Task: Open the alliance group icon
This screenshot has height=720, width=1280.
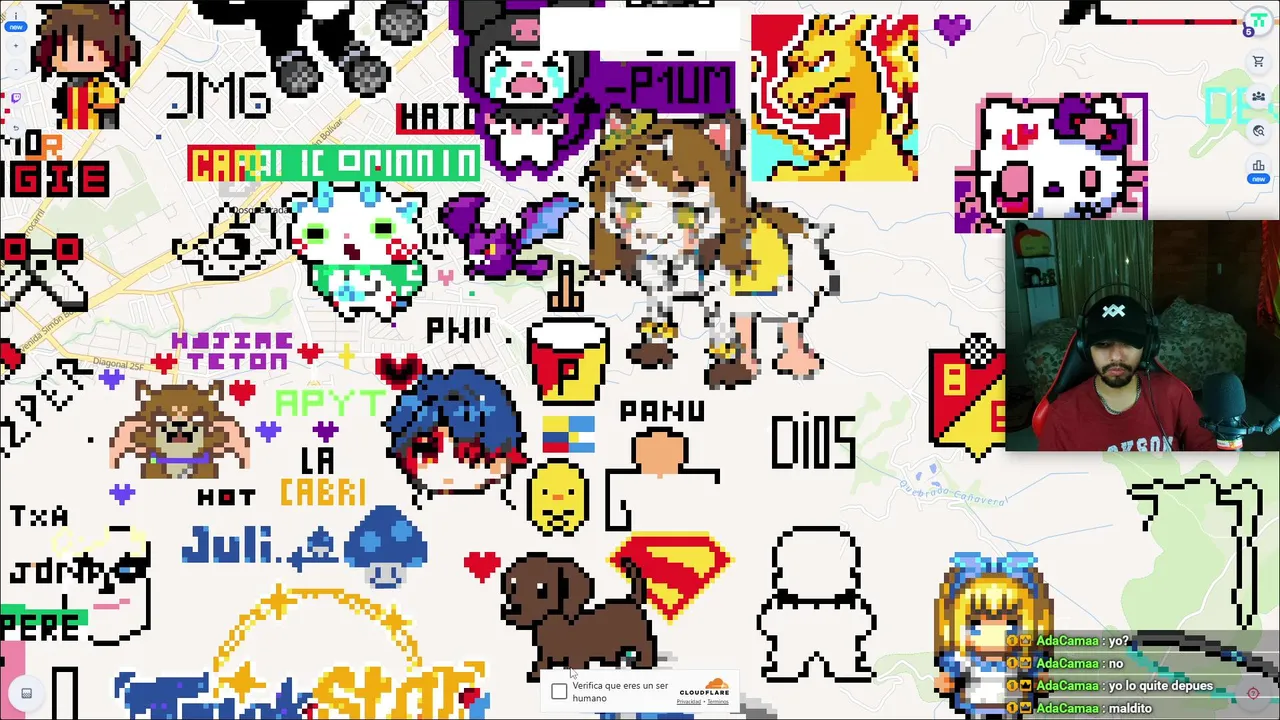Action: 1258,96
